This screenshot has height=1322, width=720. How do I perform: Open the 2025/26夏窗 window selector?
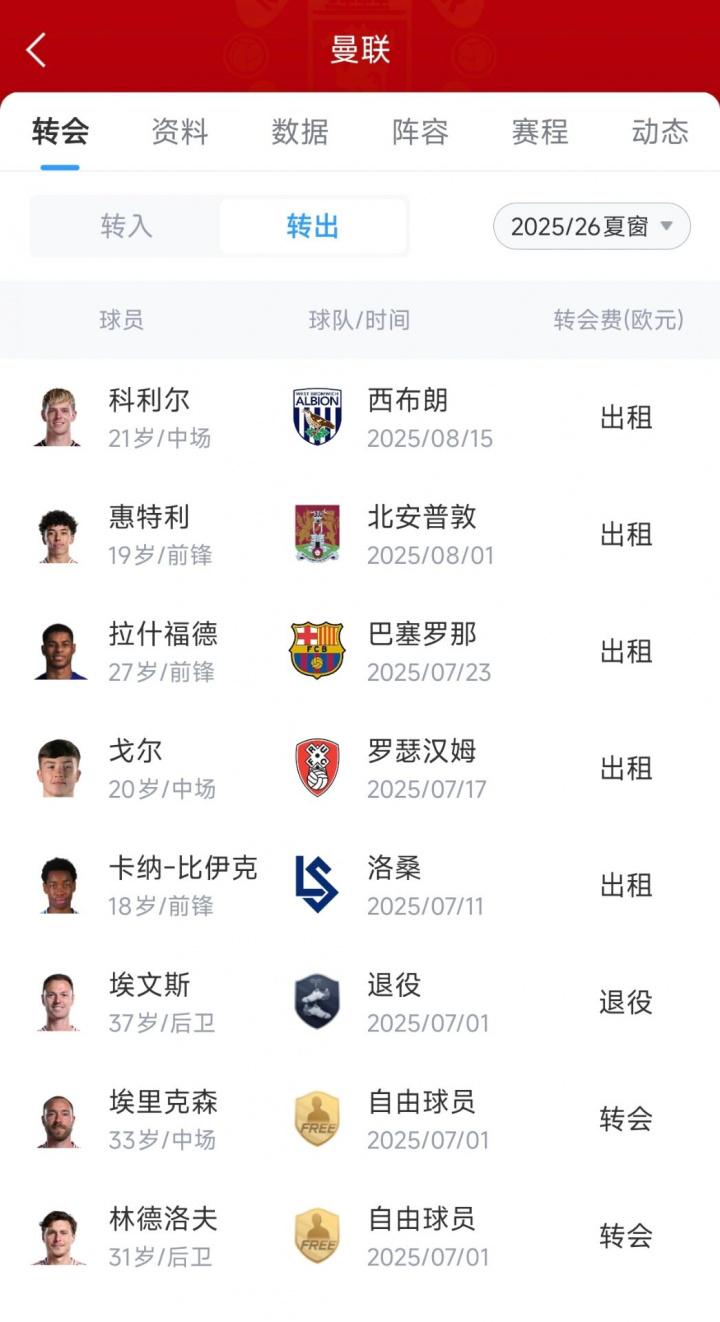click(x=580, y=226)
